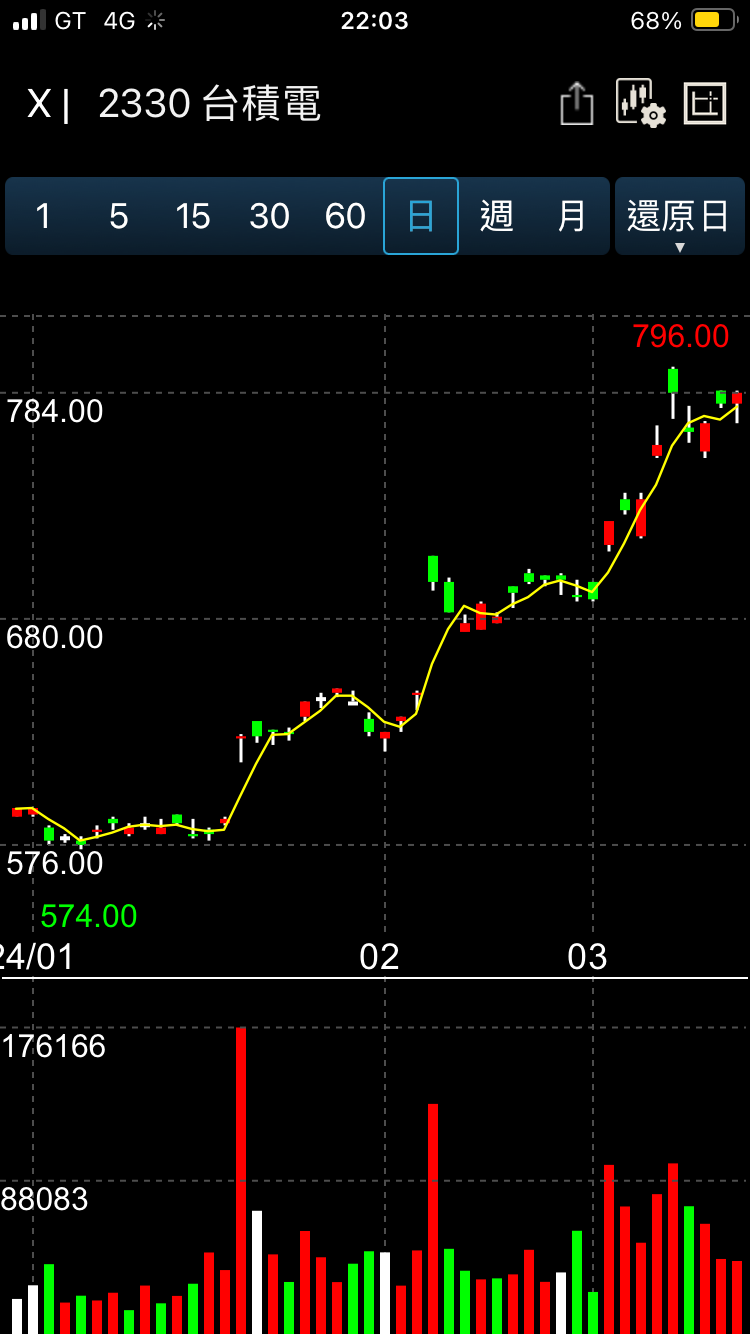The image size is (750, 1334).
Task: Open chart indicator settings
Action: click(640, 103)
